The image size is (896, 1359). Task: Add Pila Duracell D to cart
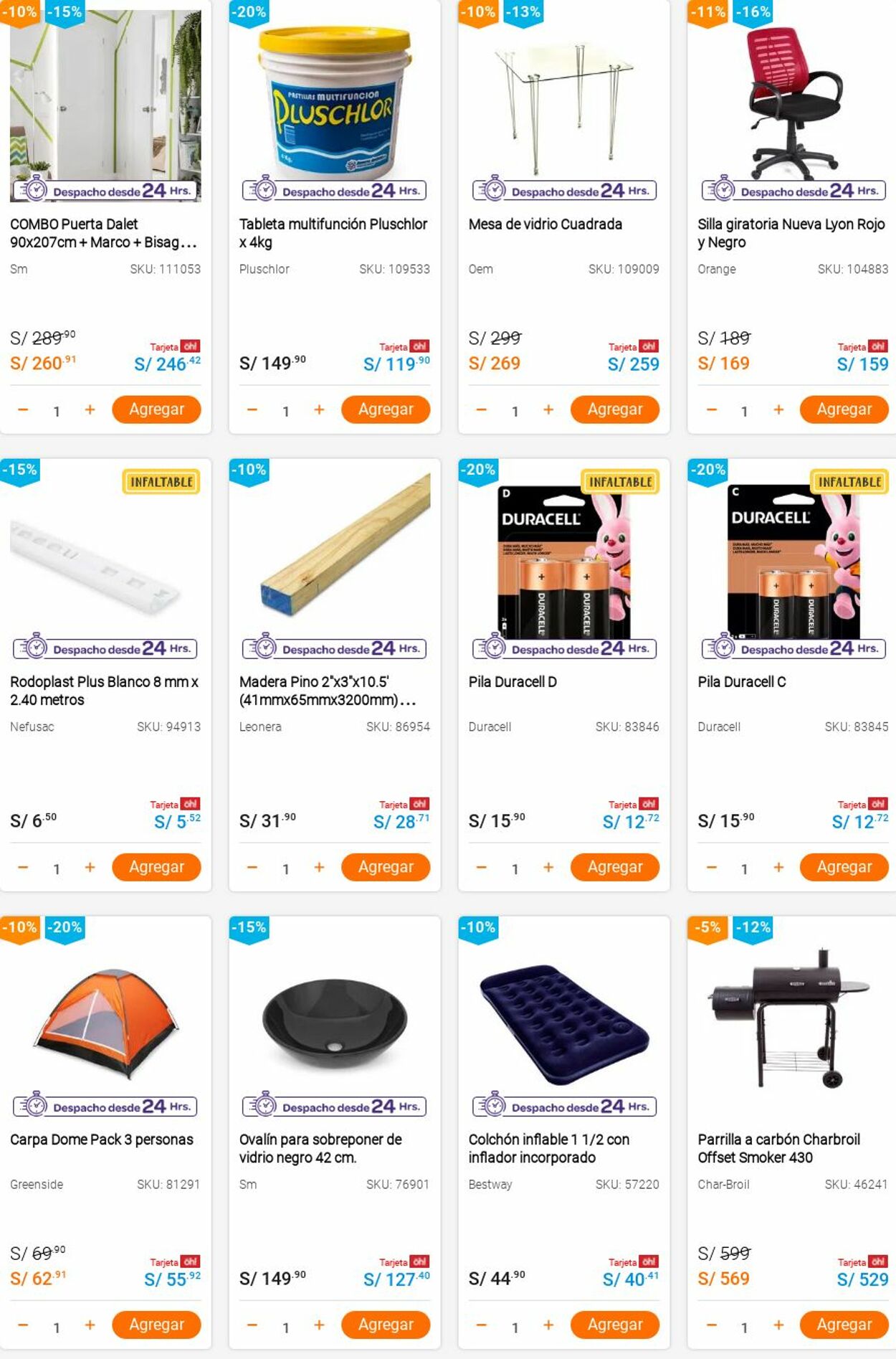(614, 867)
